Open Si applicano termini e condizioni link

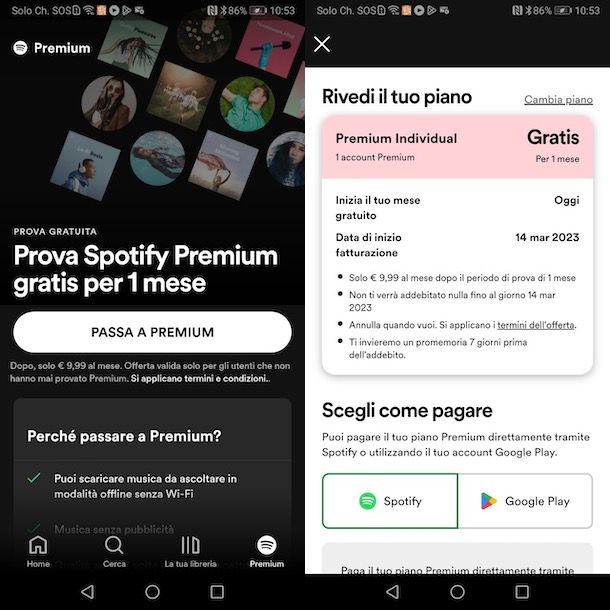click(x=200, y=380)
